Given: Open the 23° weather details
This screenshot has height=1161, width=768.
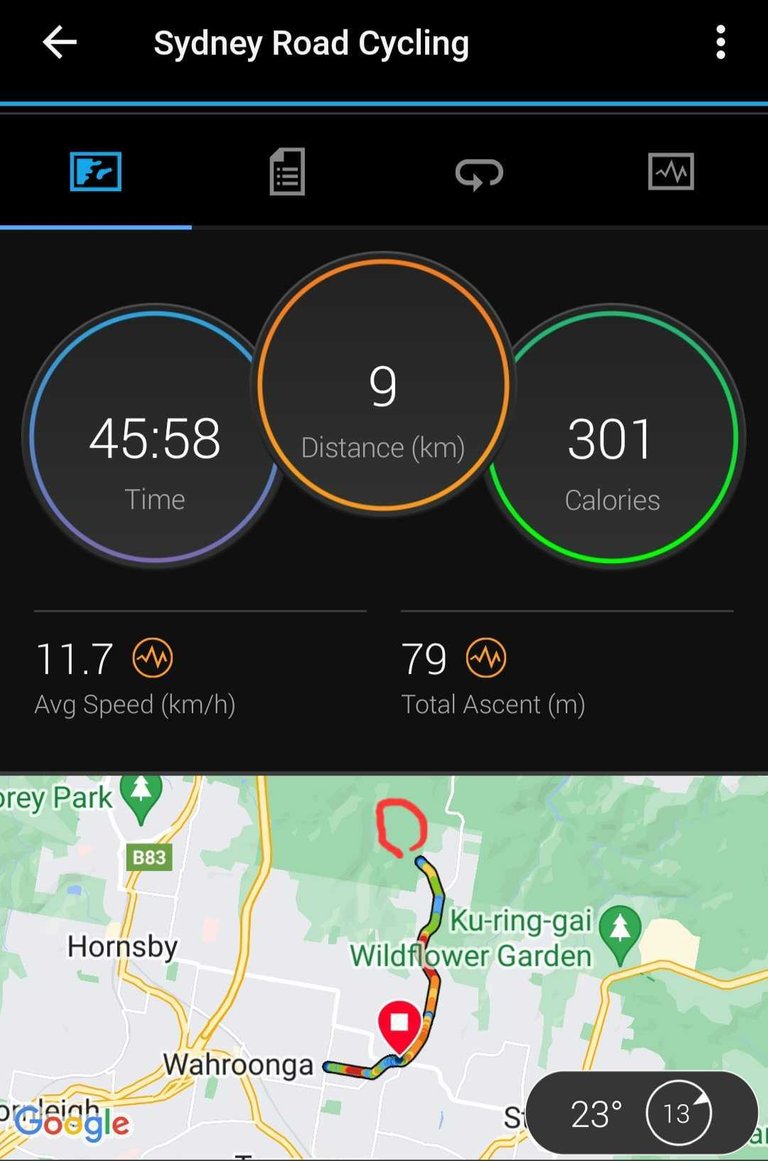Looking at the screenshot, I should [640, 1113].
